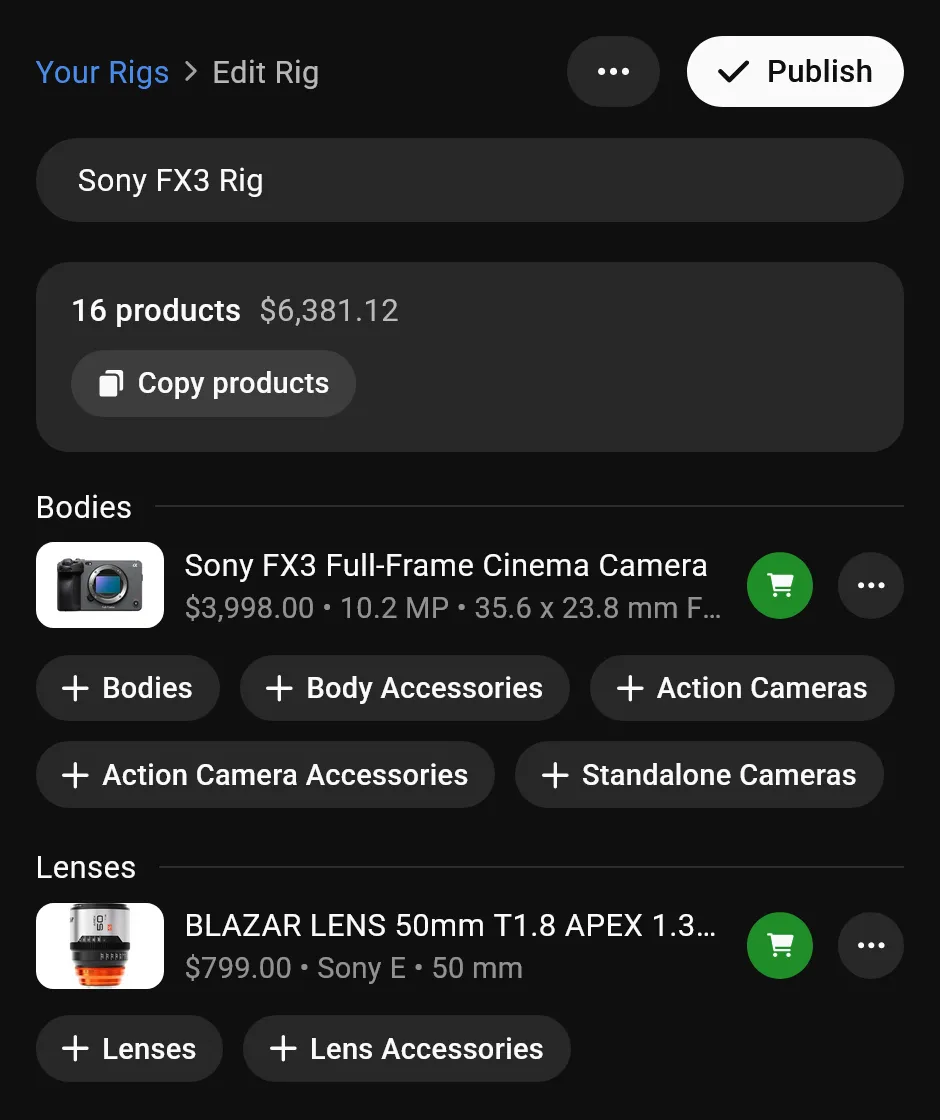Add Action Cameras to the rig
Image resolution: width=940 pixels, height=1120 pixels.
pyautogui.click(x=742, y=689)
